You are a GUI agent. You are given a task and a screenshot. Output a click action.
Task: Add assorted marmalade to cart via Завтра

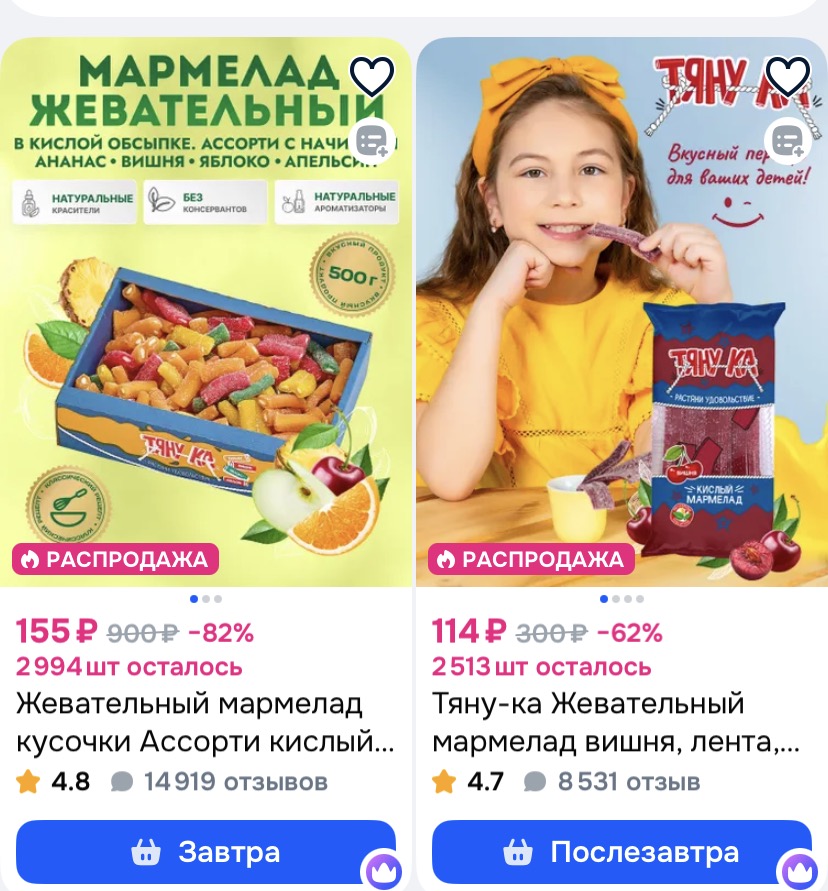click(206, 852)
